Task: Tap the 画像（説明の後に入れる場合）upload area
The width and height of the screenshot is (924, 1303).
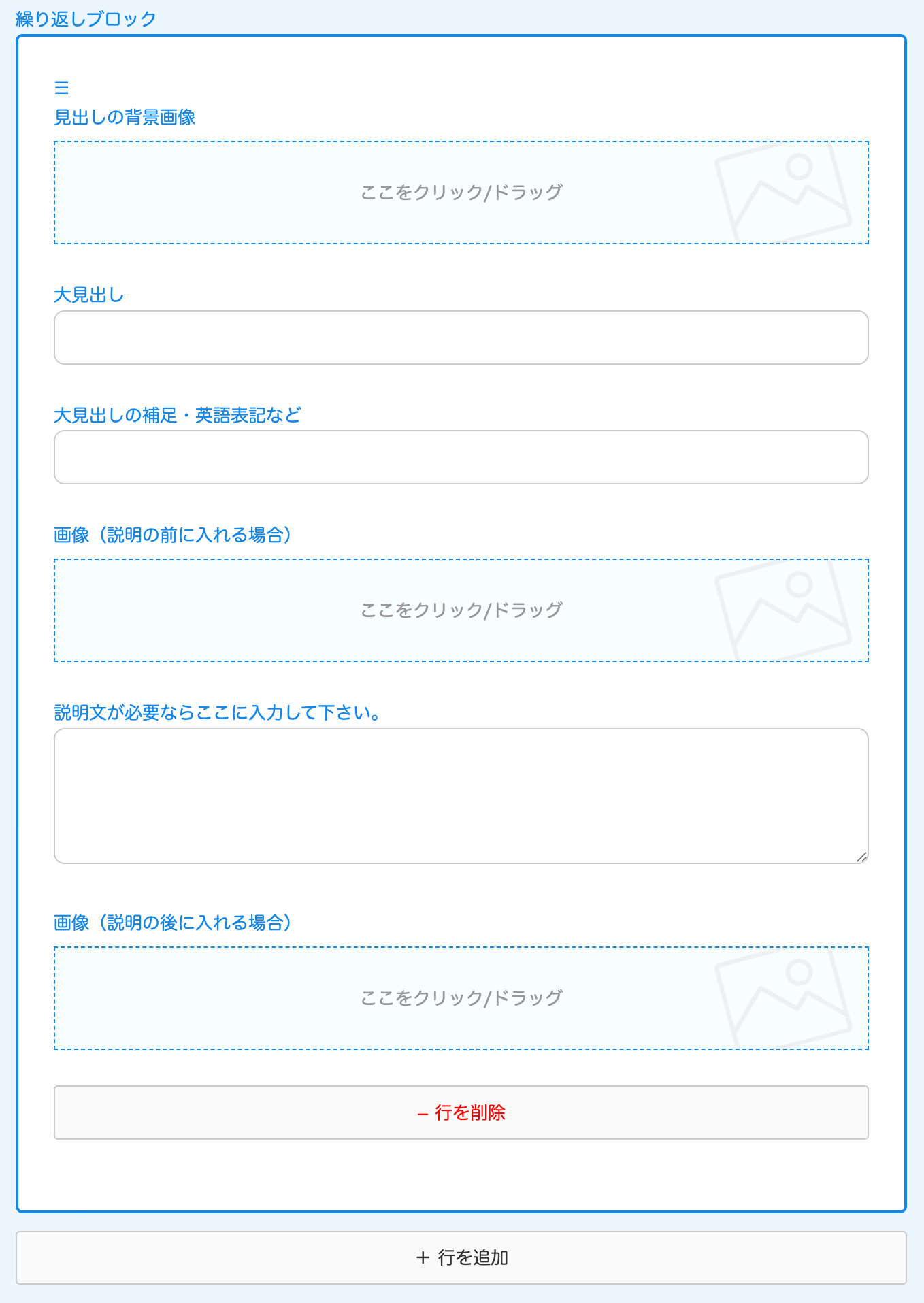Action: coord(461,998)
